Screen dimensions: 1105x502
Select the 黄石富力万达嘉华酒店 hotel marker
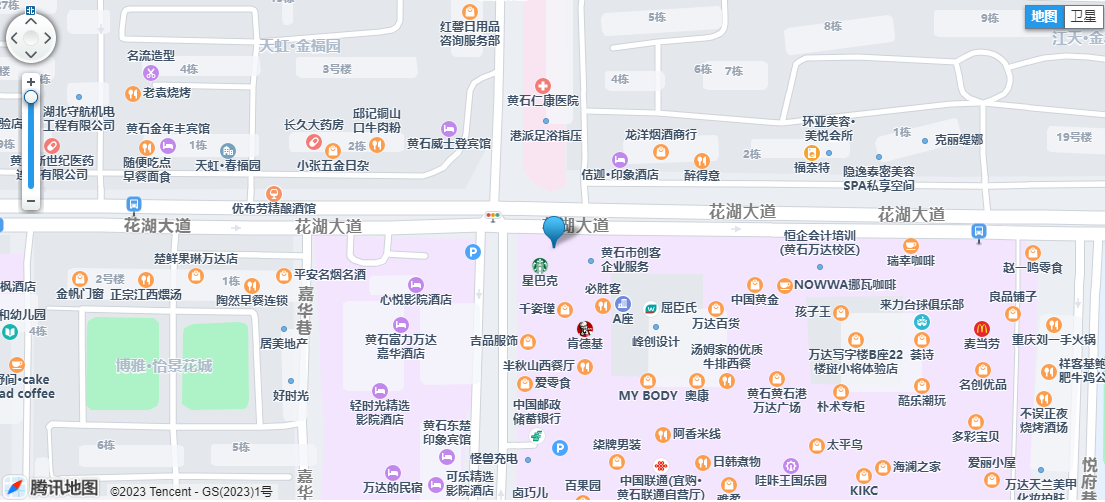pos(400,324)
